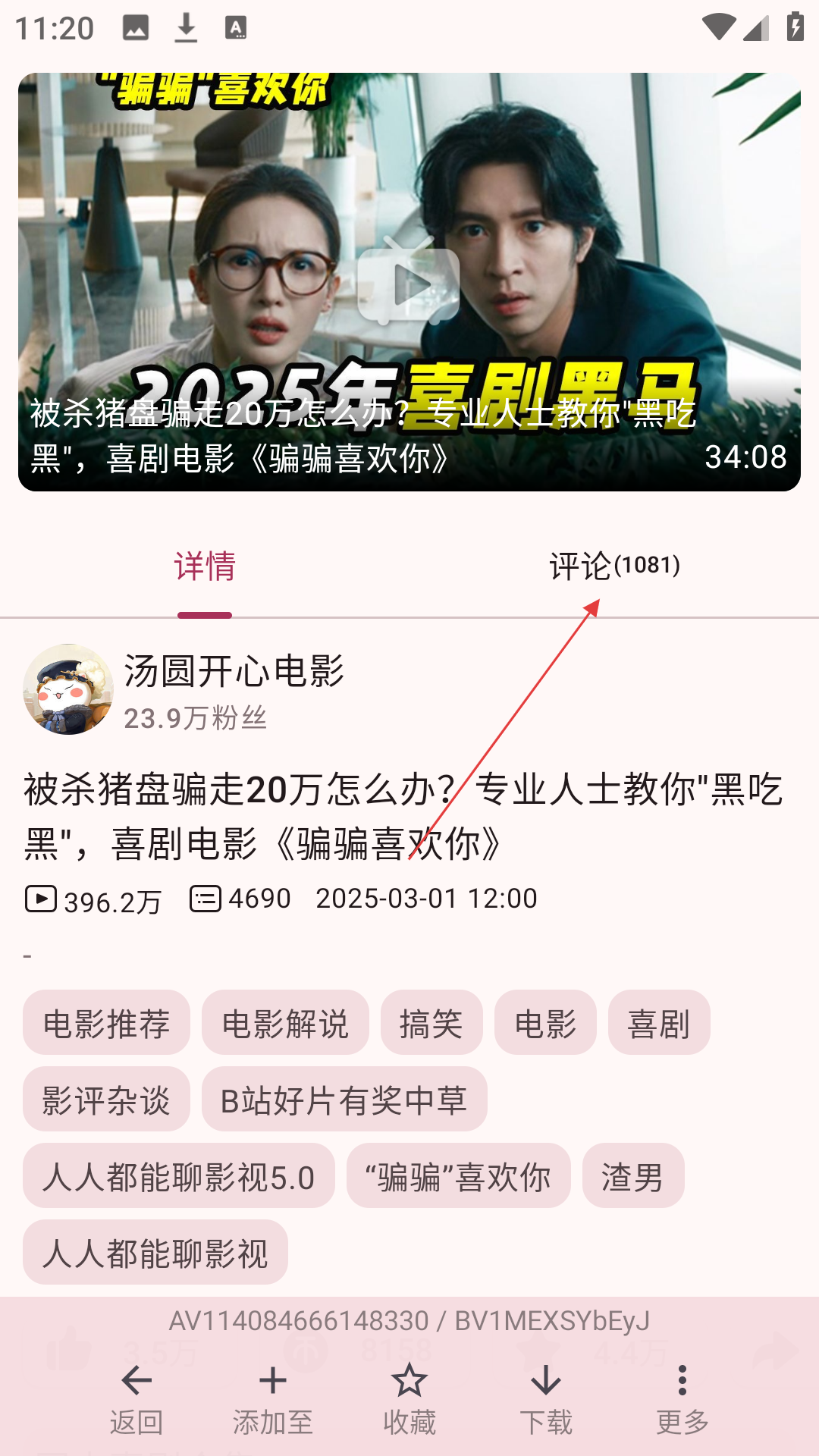Open the 电影 tag chip
819x1456 pixels.
click(545, 1023)
